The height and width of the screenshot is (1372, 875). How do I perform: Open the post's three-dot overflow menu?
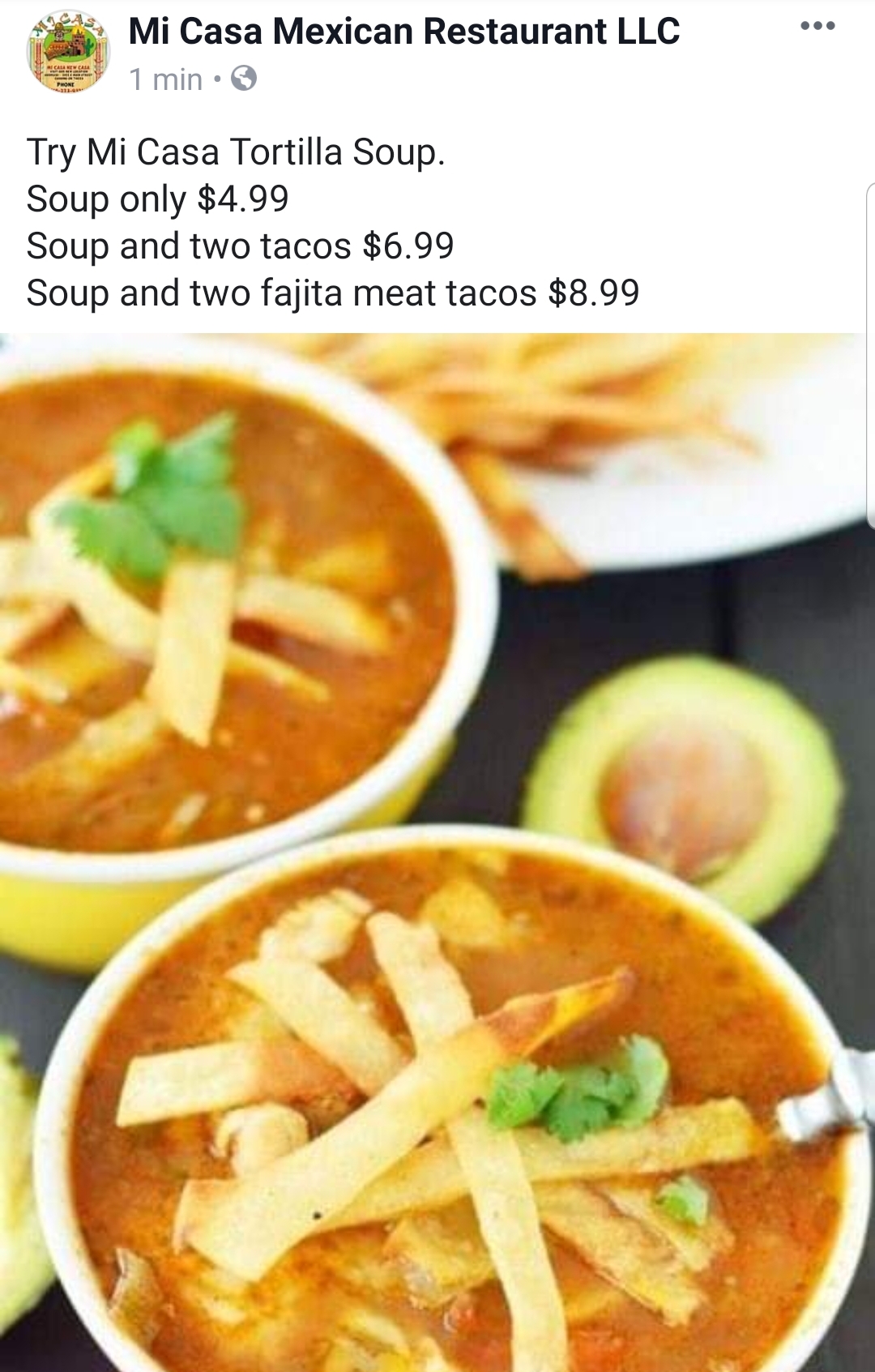(817, 27)
